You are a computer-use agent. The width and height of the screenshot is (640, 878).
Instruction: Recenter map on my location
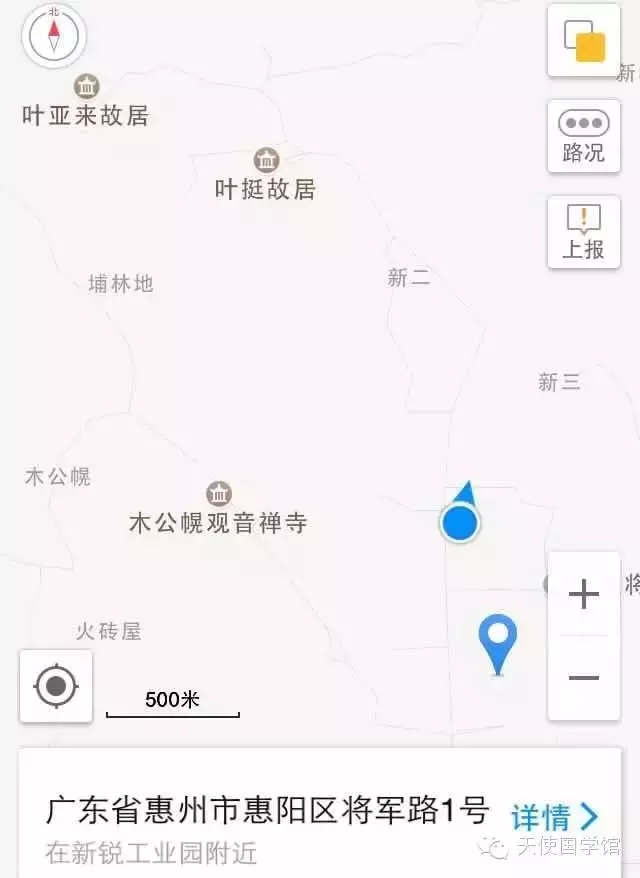(x=56, y=686)
